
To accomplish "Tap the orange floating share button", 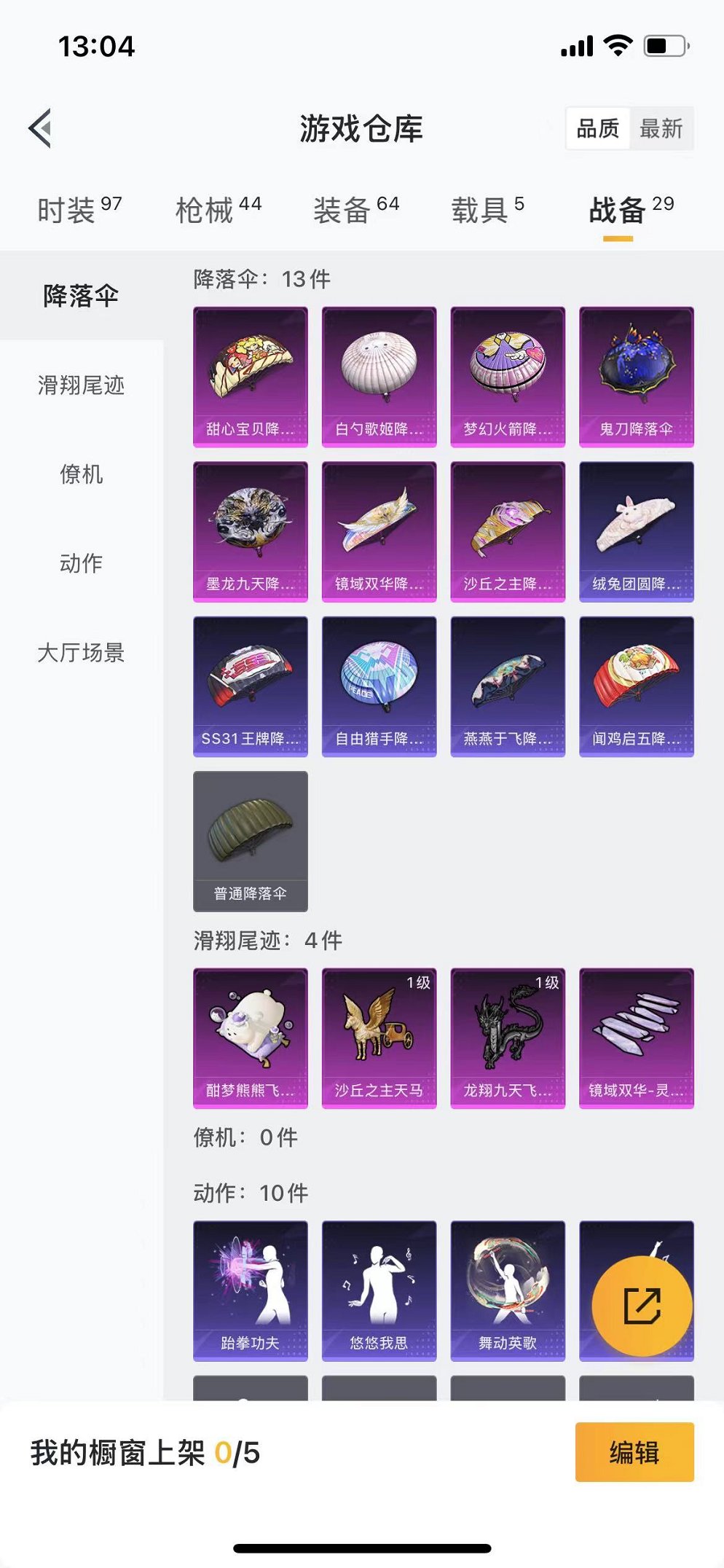I will tap(642, 1306).
